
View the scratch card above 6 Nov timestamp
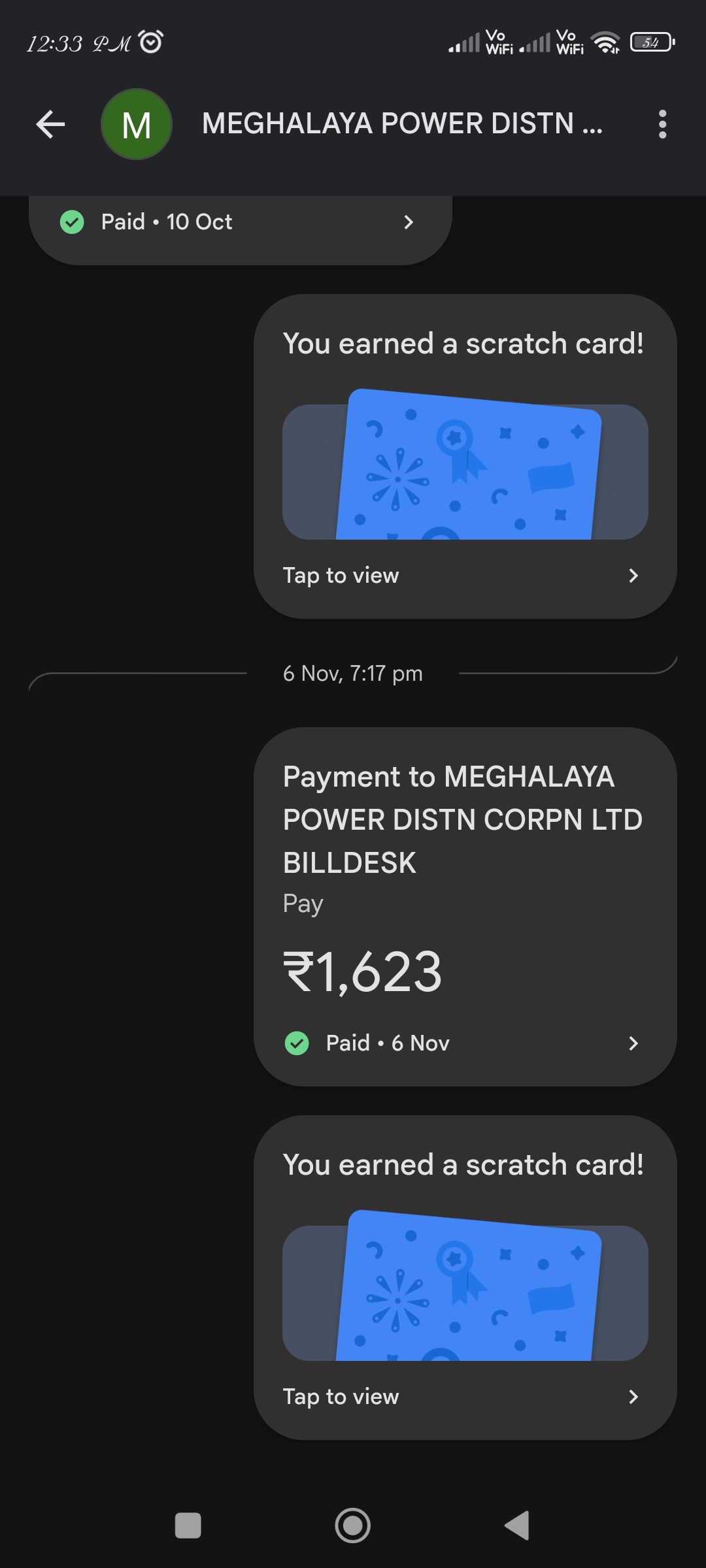[465, 457]
